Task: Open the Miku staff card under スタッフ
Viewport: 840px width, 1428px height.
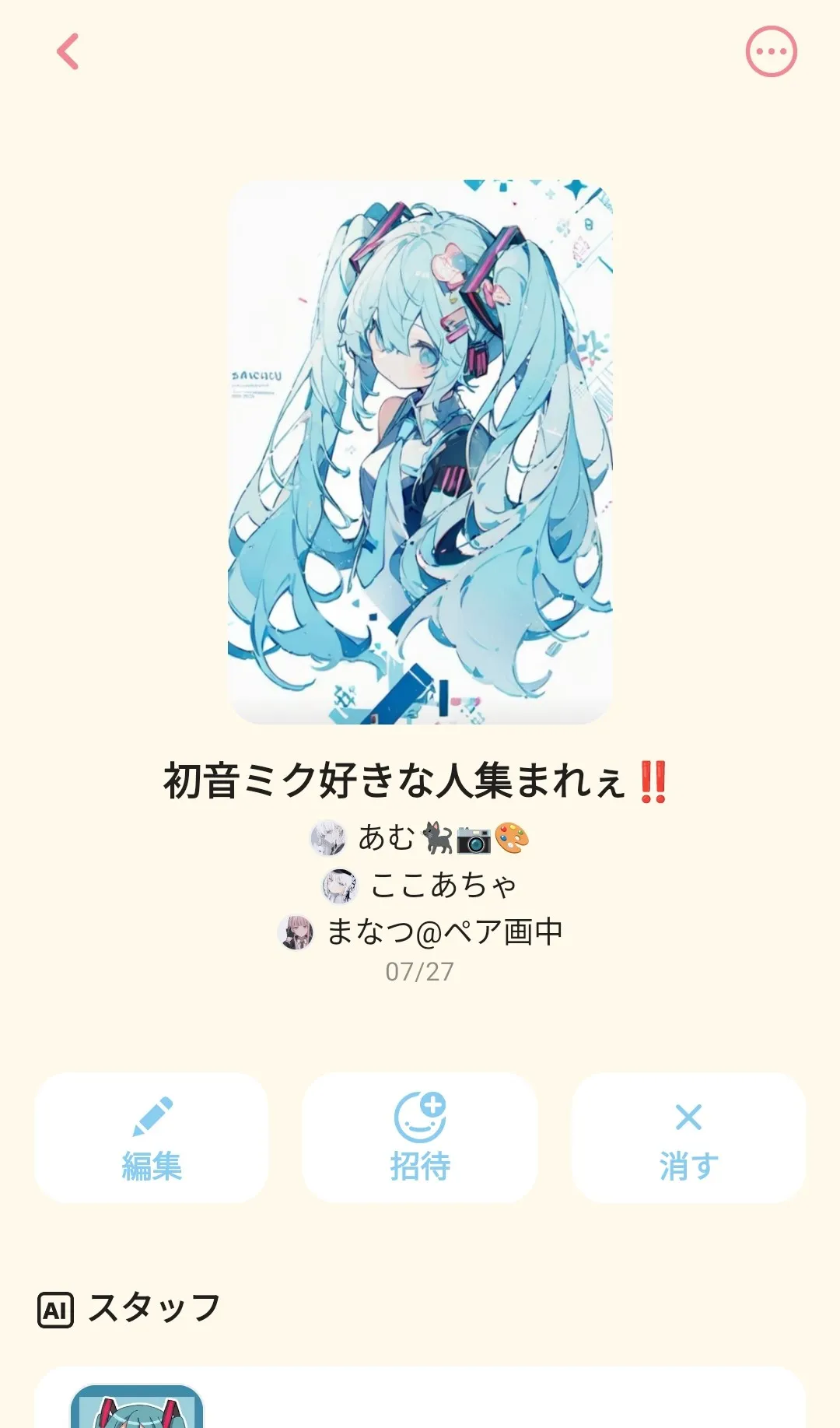Action: coord(420,1398)
